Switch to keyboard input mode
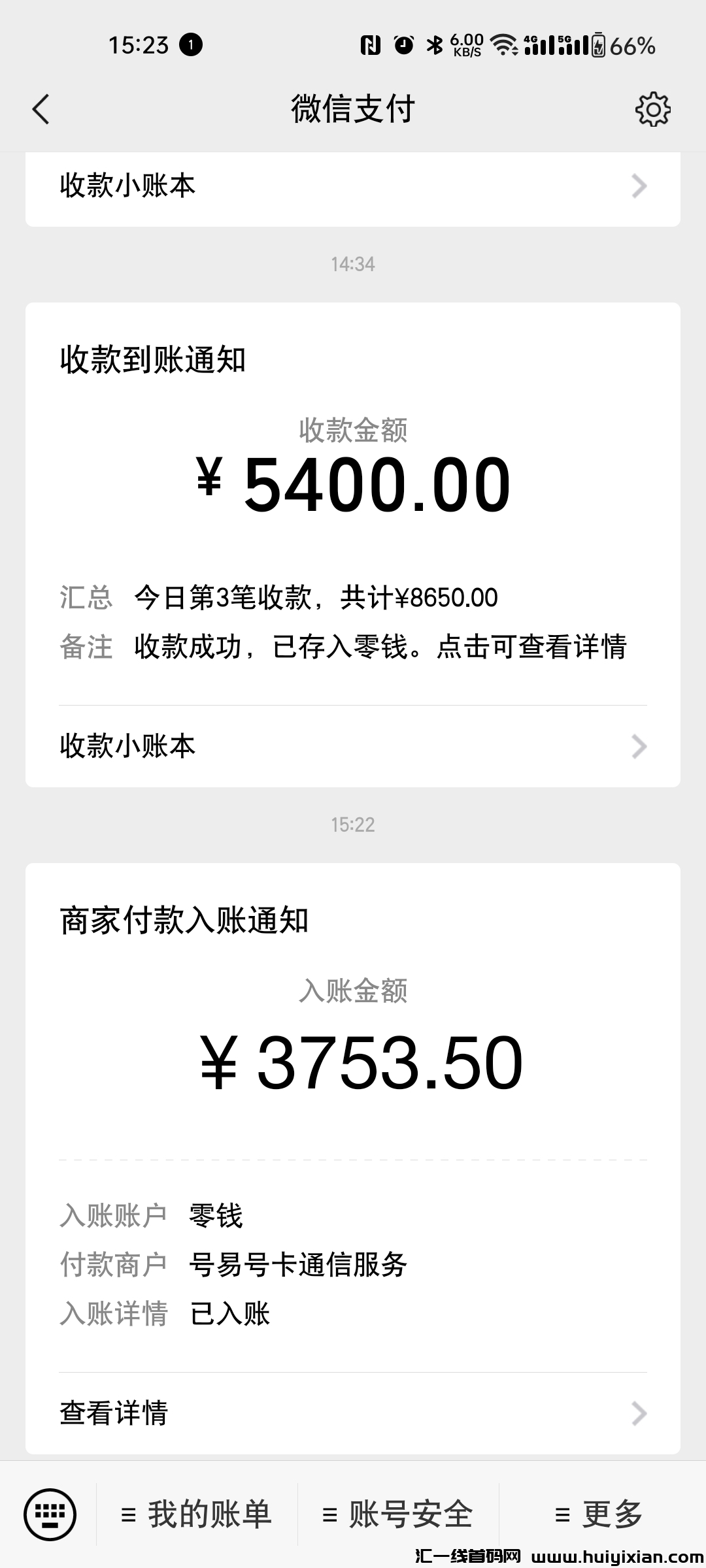Screen dimensions: 706x1568 50,1514
